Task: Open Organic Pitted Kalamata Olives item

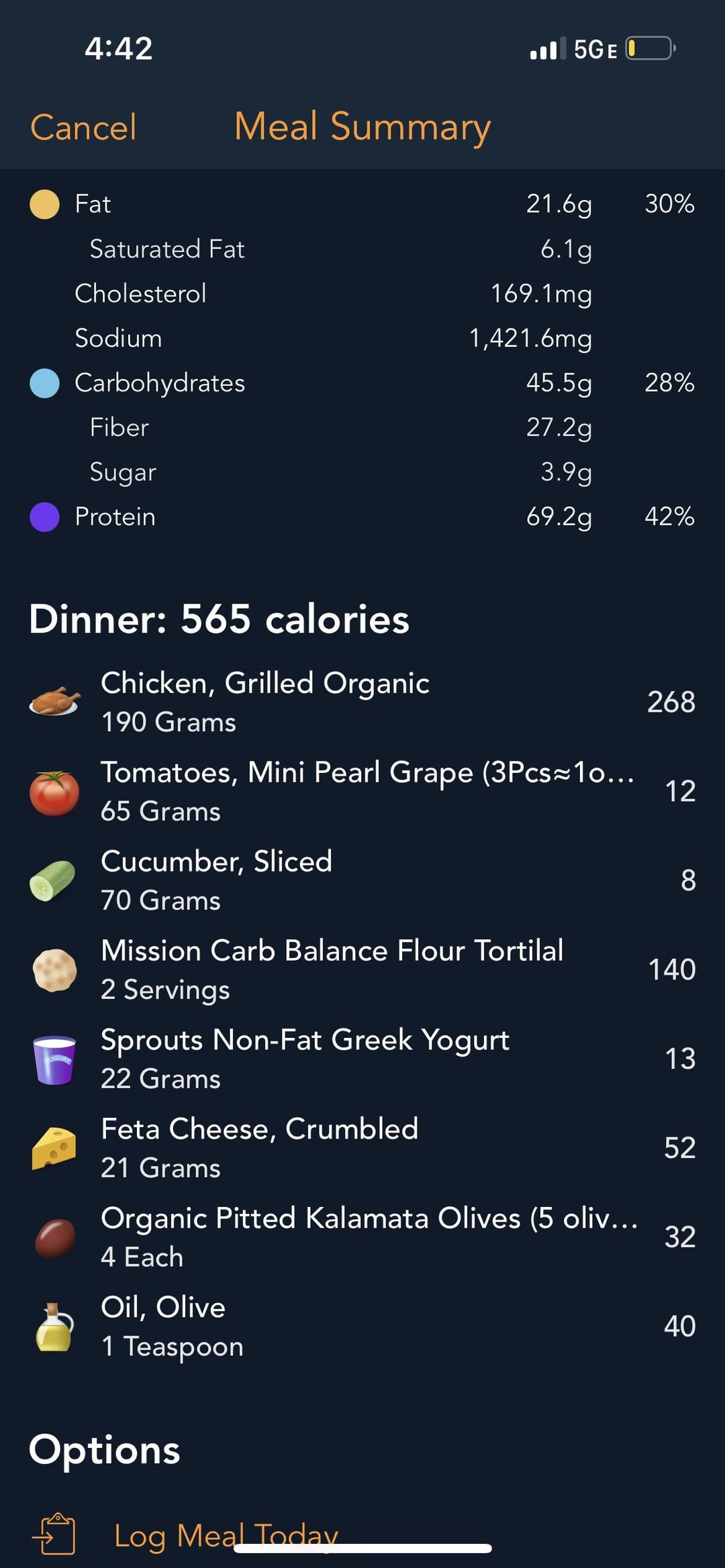Action: click(362, 1237)
